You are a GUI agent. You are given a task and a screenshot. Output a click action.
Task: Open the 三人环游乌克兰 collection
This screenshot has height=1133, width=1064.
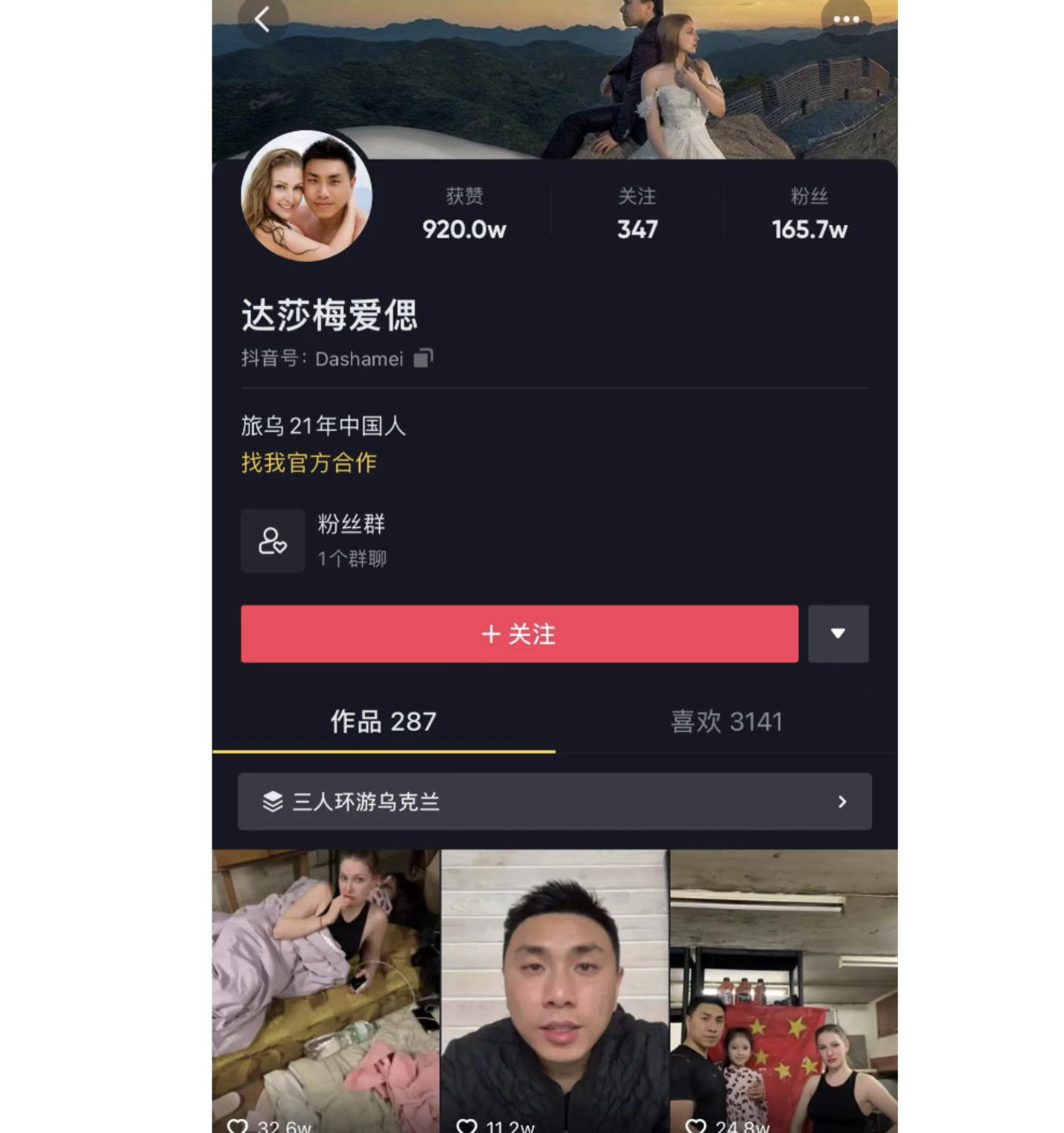554,801
